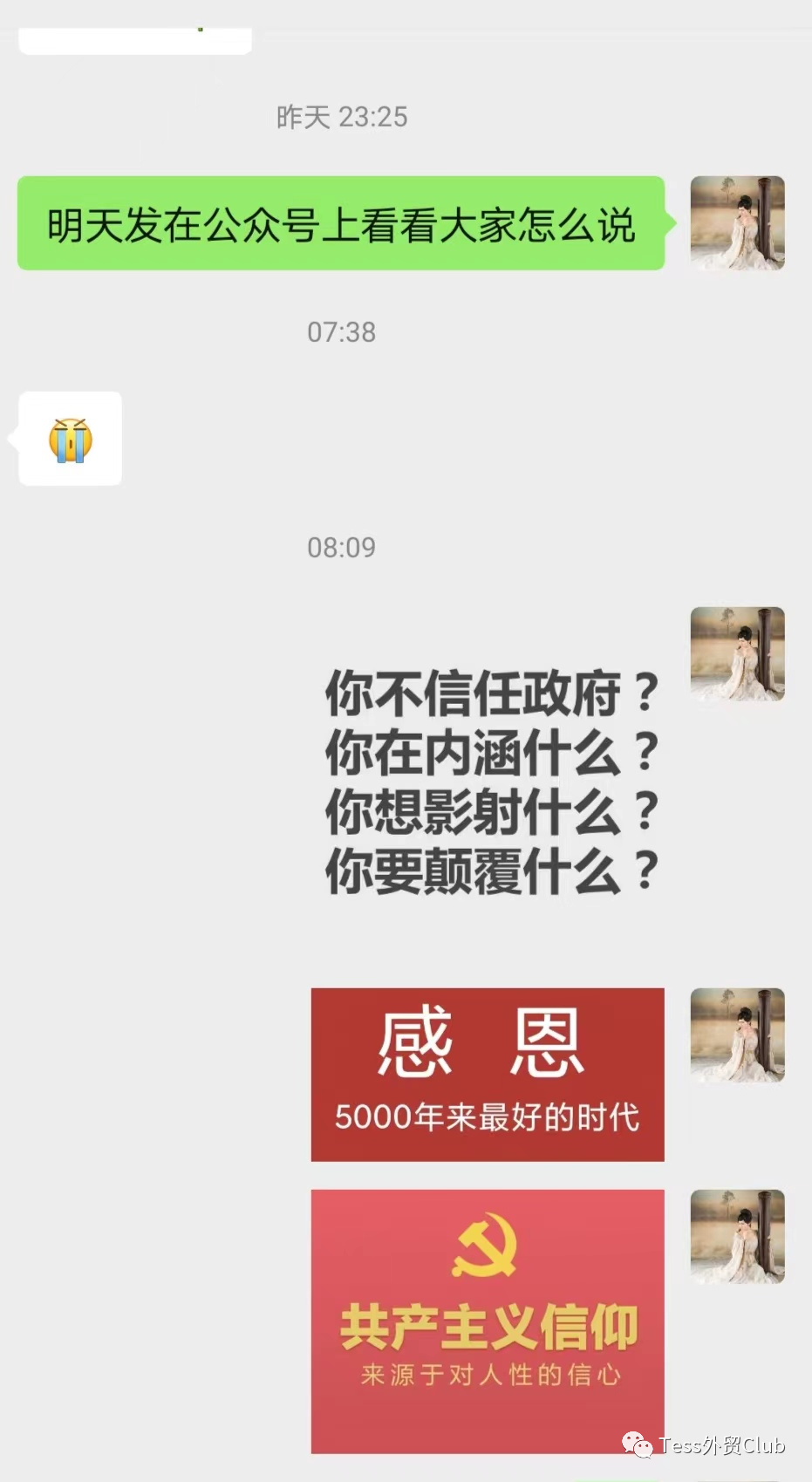Tap the avatar beside the green text message
The height and width of the screenshot is (1482, 812).
737,223
